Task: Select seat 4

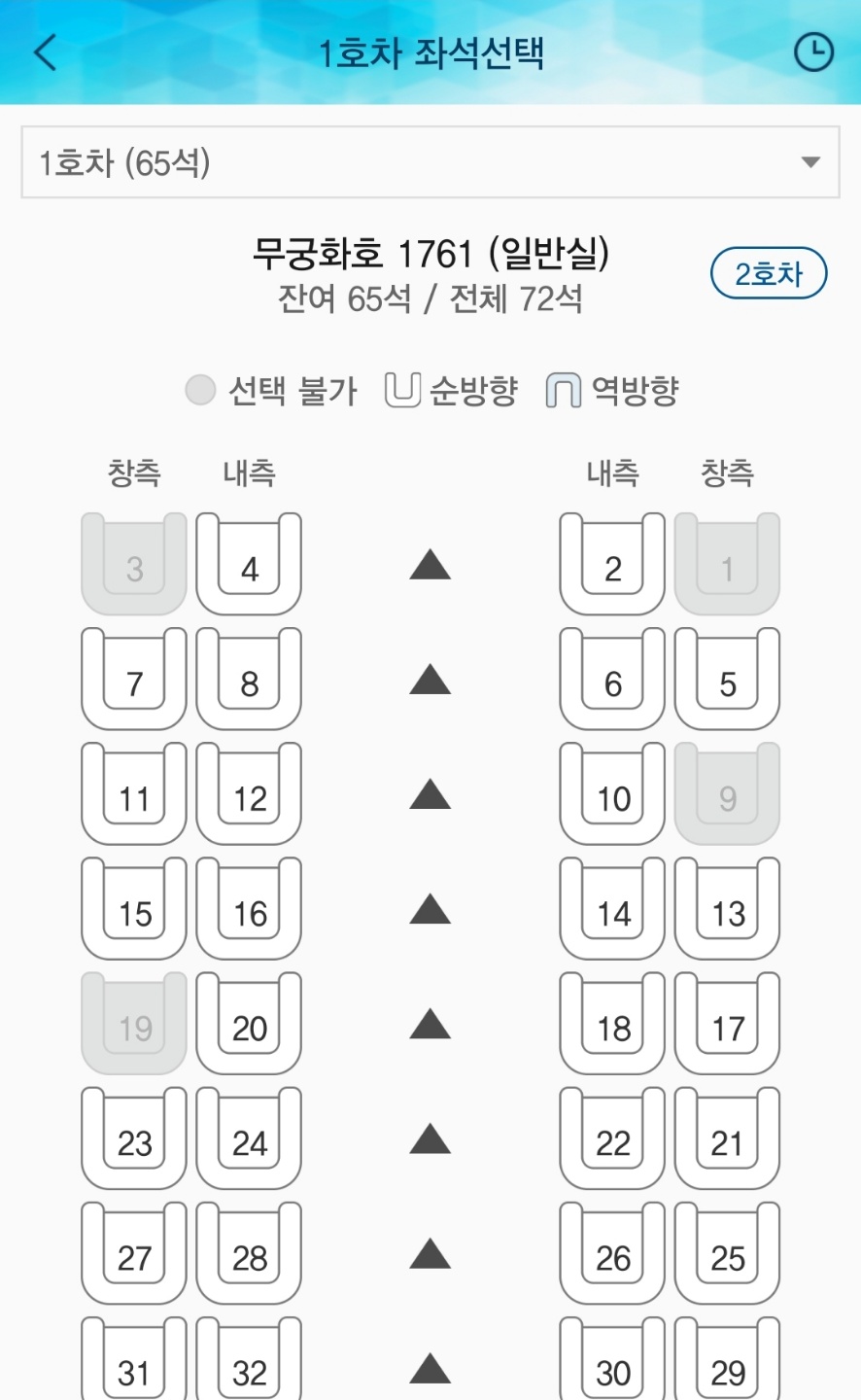Action: click(249, 564)
